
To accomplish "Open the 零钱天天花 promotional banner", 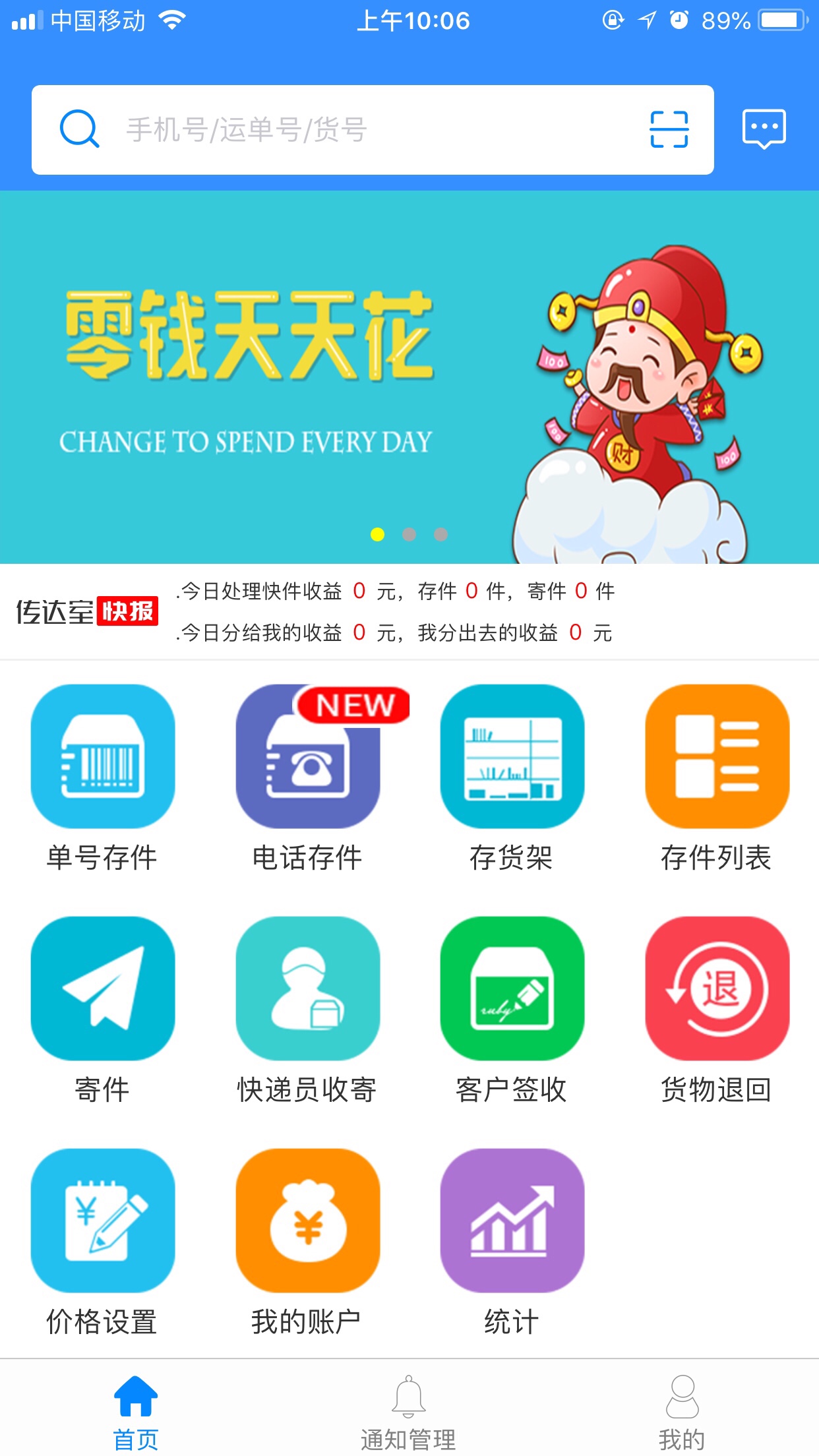I will point(409,377).
